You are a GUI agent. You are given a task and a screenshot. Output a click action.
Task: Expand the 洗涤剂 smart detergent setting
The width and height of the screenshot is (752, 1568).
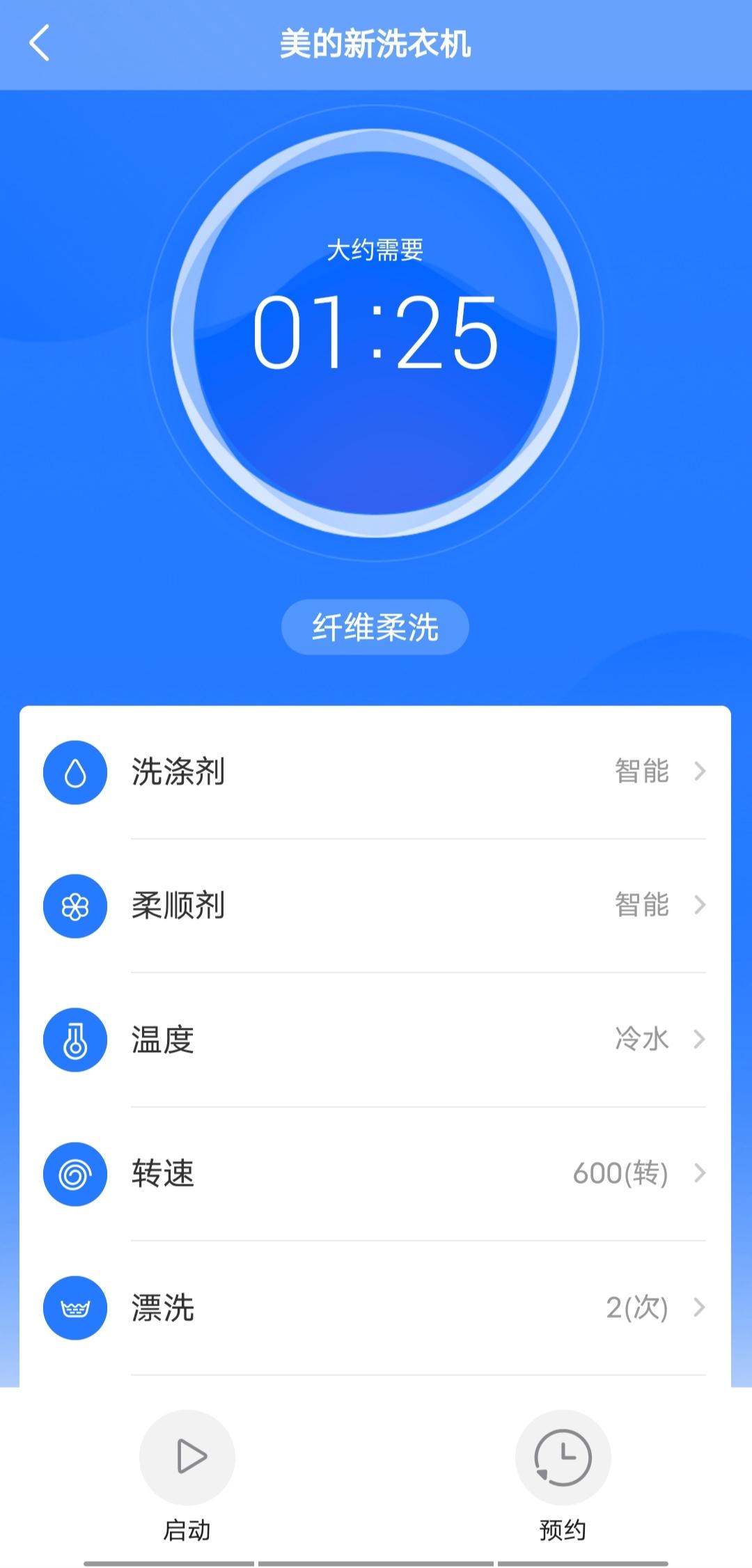click(418, 771)
